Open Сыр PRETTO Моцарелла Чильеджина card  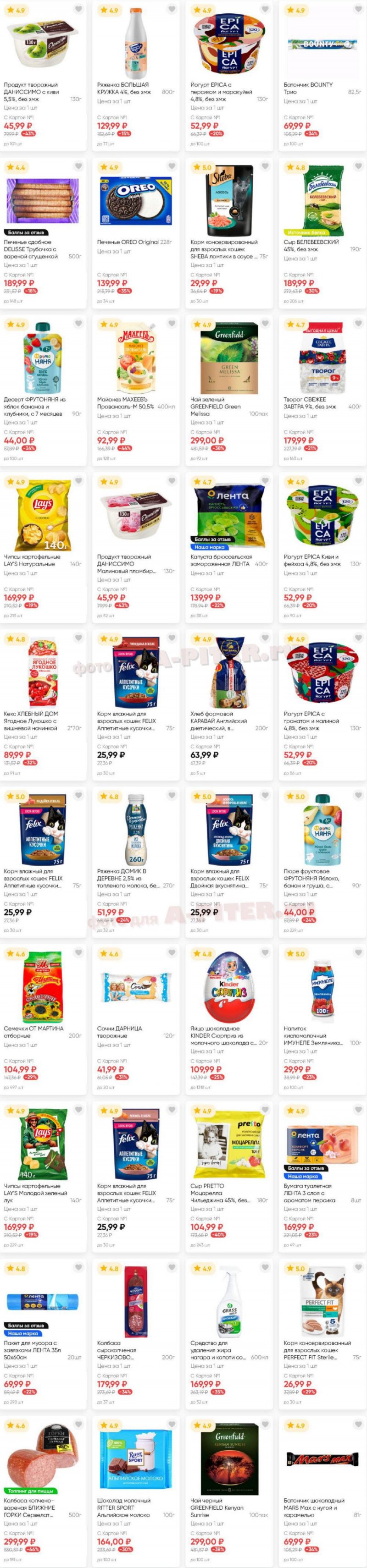coord(229,1144)
